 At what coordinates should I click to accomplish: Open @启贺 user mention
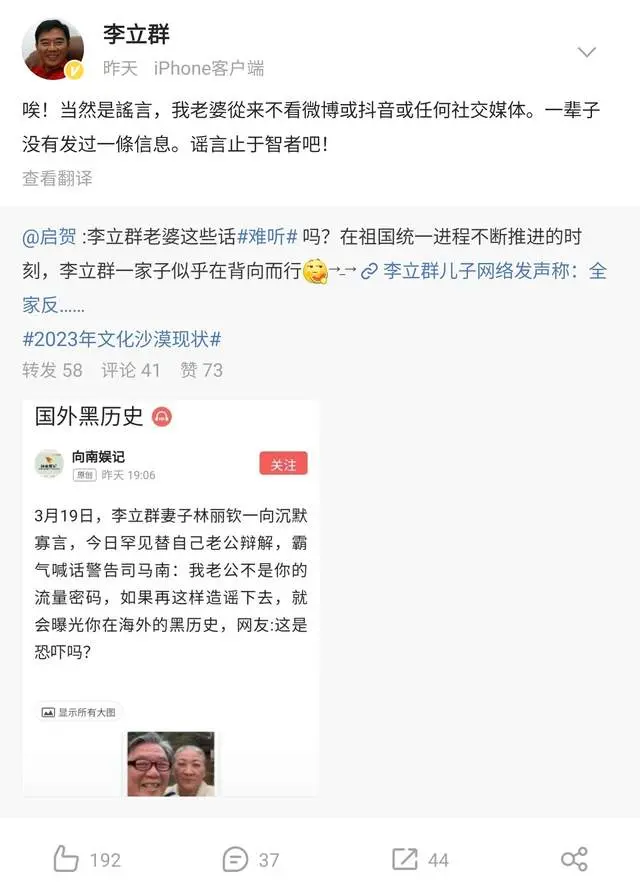51,237
